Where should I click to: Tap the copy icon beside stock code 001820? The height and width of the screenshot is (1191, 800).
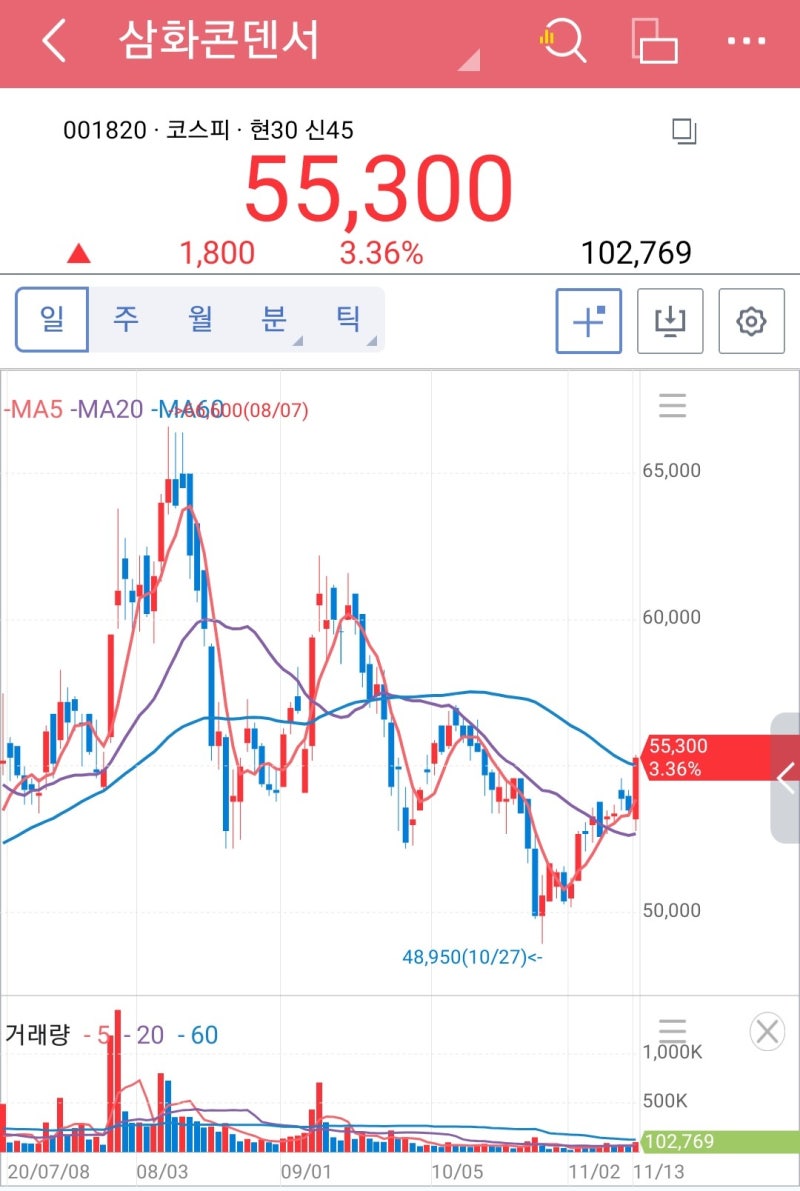click(x=684, y=131)
